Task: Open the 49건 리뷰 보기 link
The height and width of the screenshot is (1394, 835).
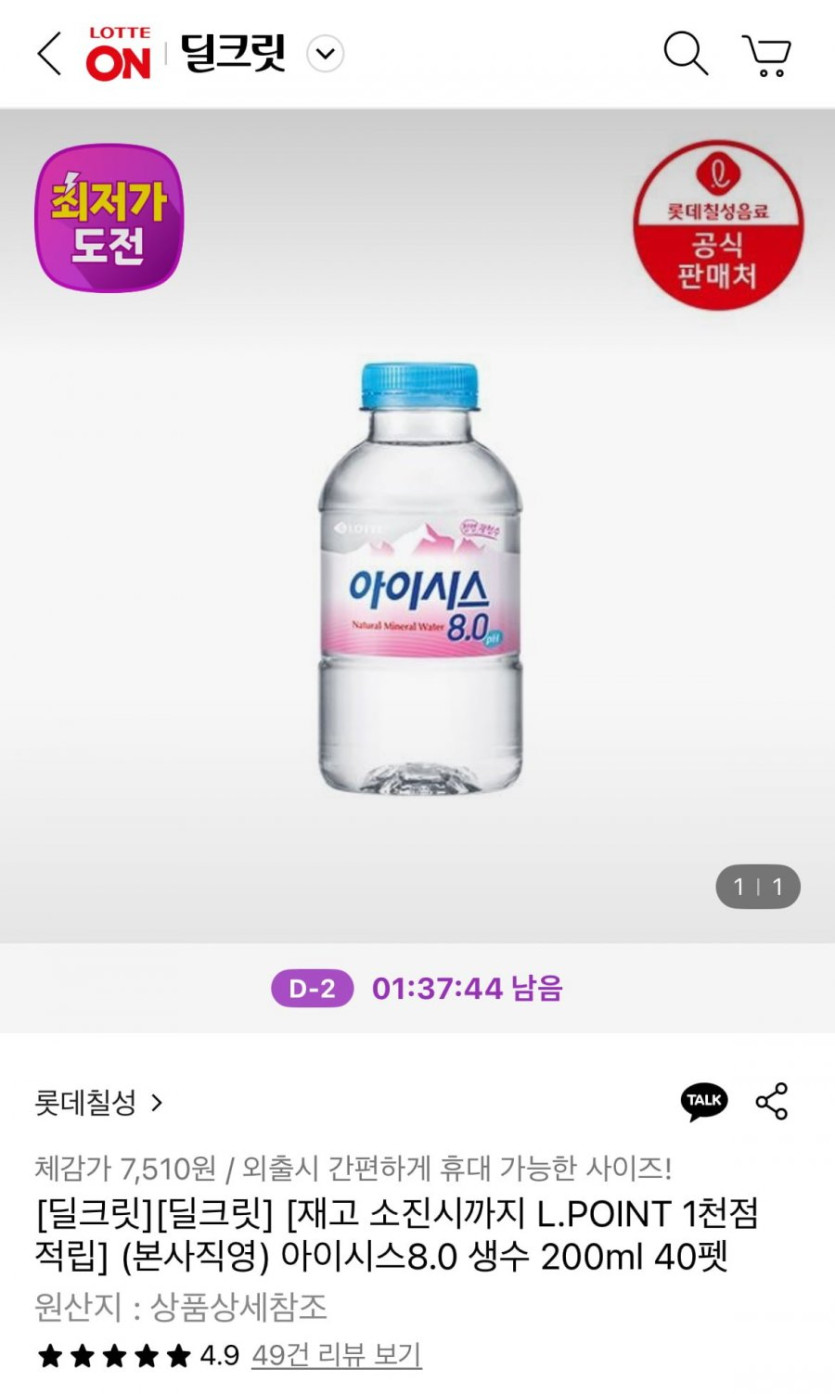Action: point(336,1355)
